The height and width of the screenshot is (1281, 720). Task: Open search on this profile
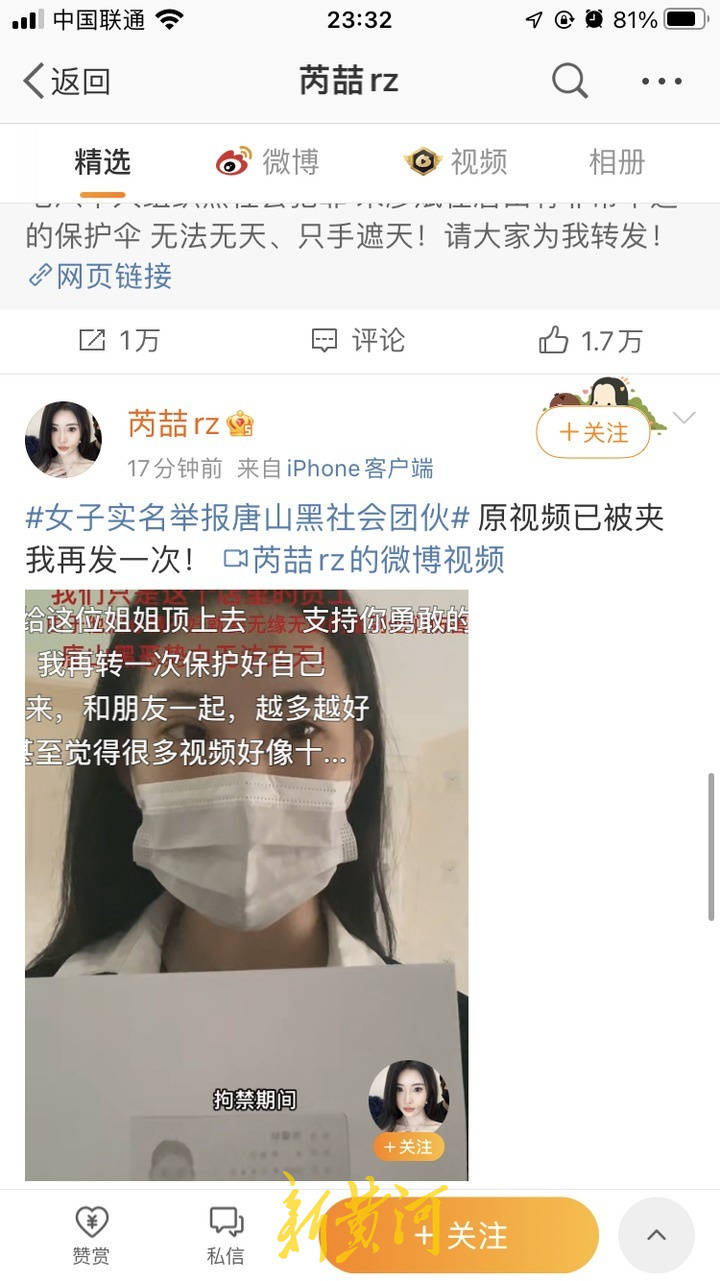[569, 81]
